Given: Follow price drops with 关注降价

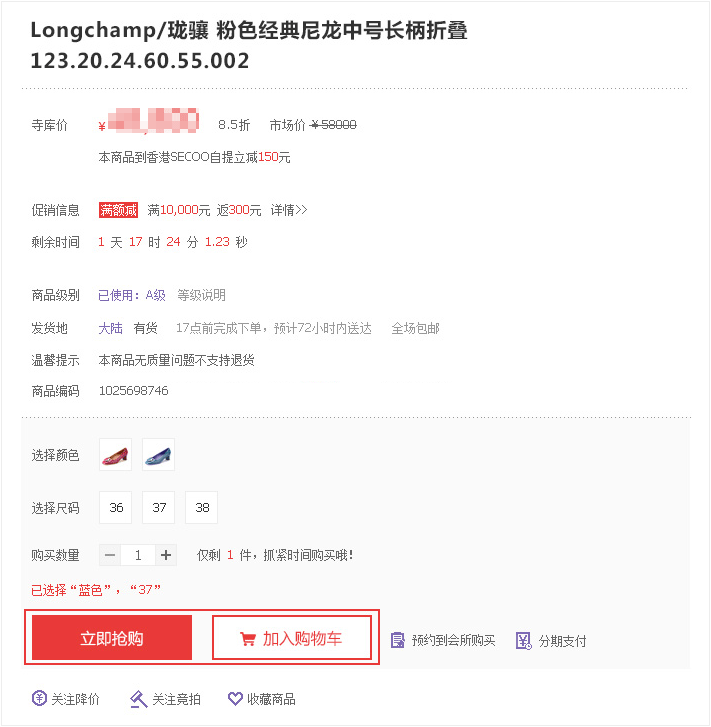Looking at the screenshot, I should [x=66, y=699].
